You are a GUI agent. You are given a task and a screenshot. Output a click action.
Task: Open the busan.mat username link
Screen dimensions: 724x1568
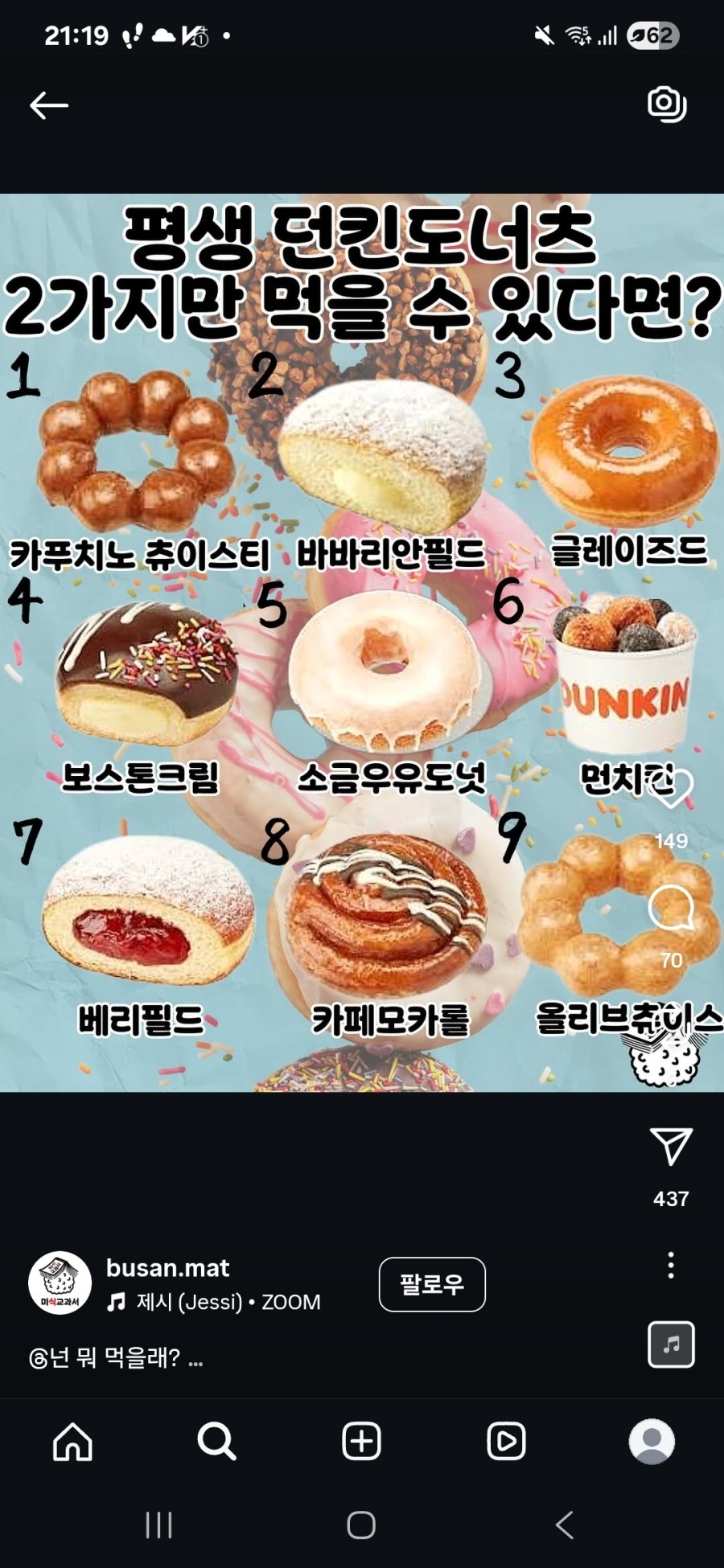tap(167, 1268)
